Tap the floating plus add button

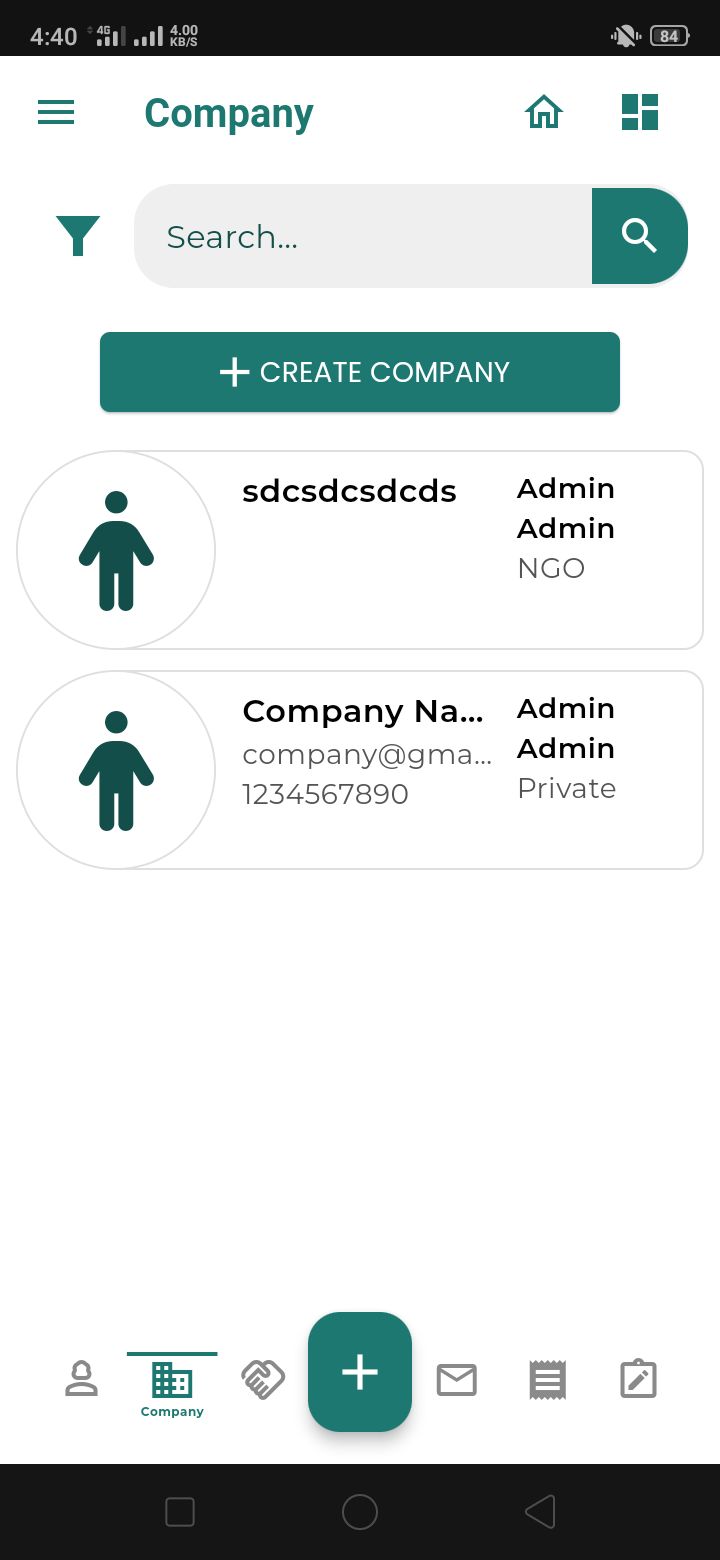point(360,1372)
